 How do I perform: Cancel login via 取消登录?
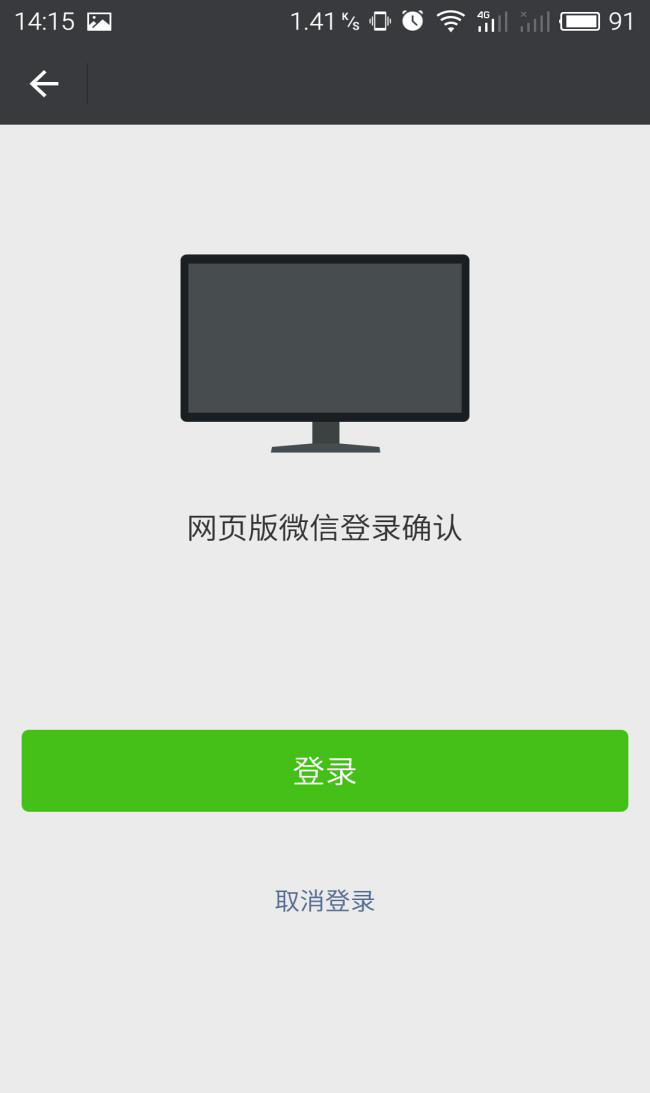[x=325, y=901]
